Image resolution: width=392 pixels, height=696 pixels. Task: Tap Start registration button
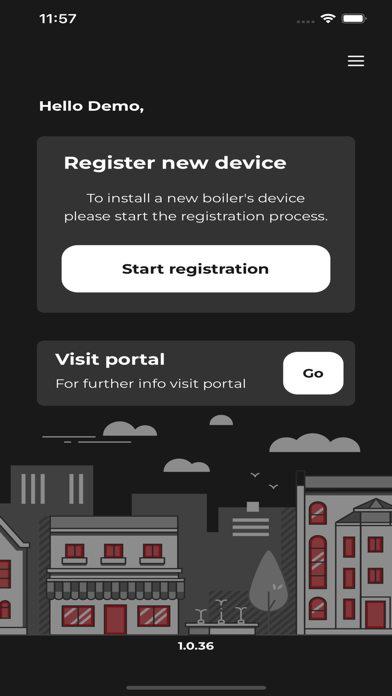click(x=196, y=269)
